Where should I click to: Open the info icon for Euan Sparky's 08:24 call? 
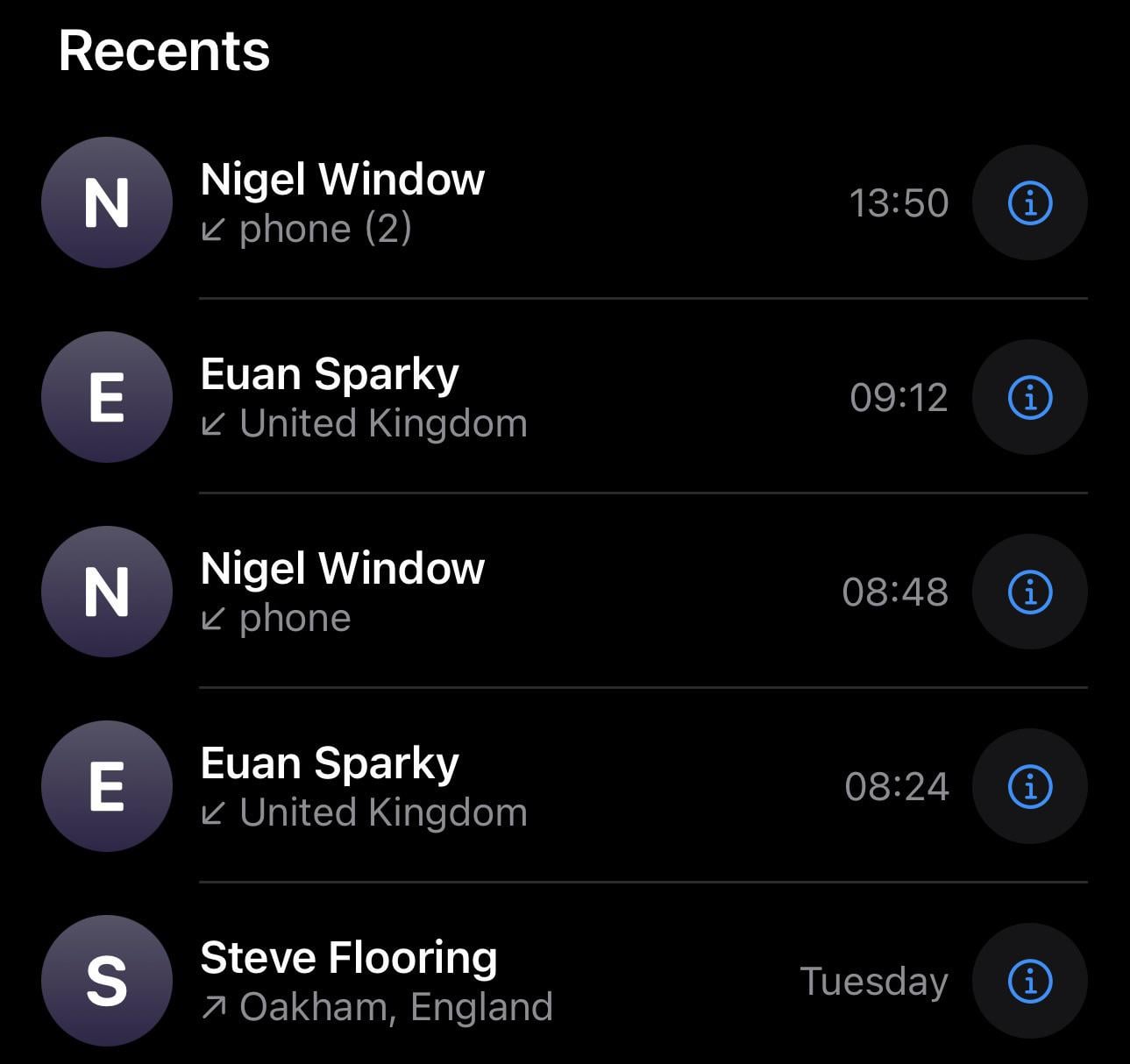[1030, 787]
